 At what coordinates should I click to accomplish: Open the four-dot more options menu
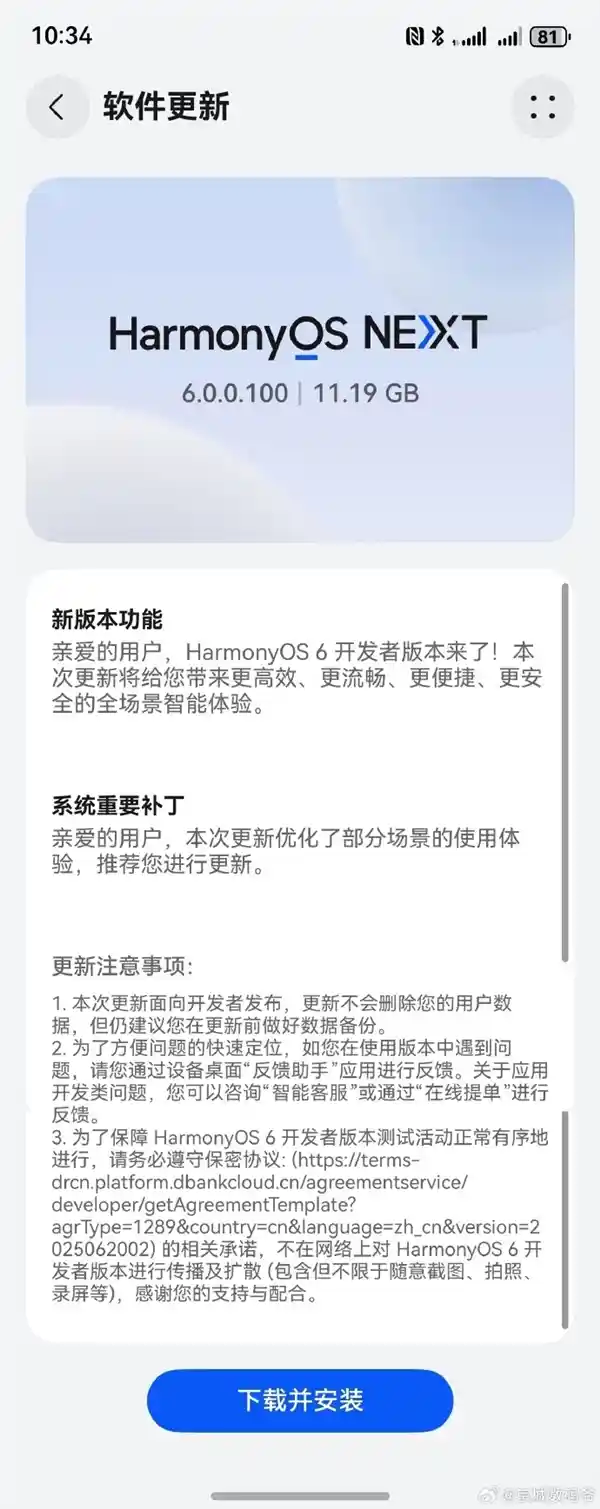pyautogui.click(x=542, y=107)
